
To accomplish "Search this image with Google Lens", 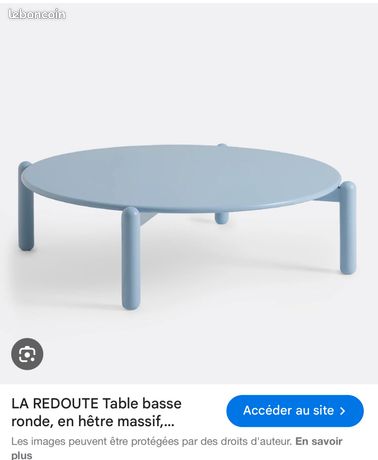I will [x=27, y=354].
